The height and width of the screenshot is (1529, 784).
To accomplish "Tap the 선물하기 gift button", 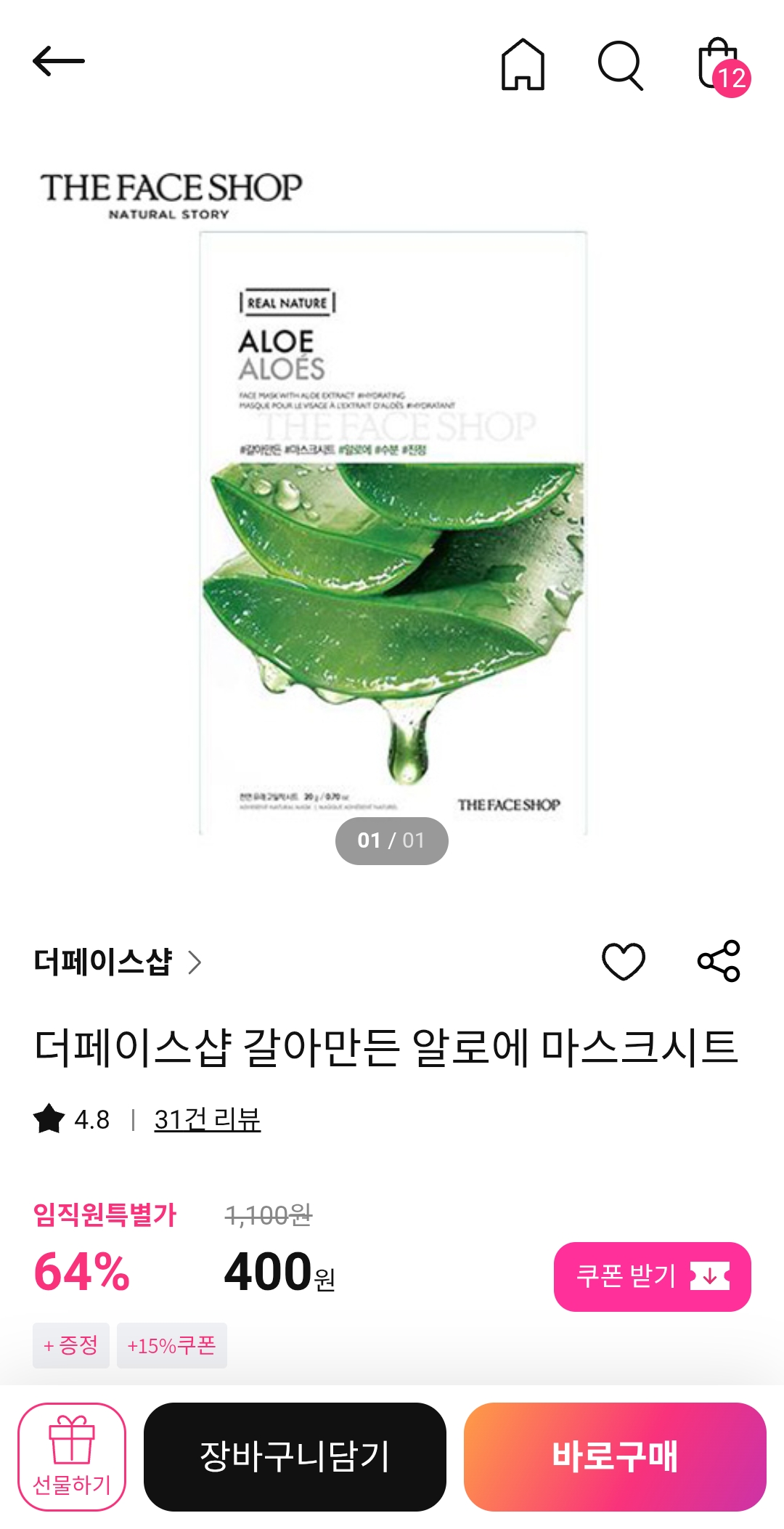I will pos(72,1456).
